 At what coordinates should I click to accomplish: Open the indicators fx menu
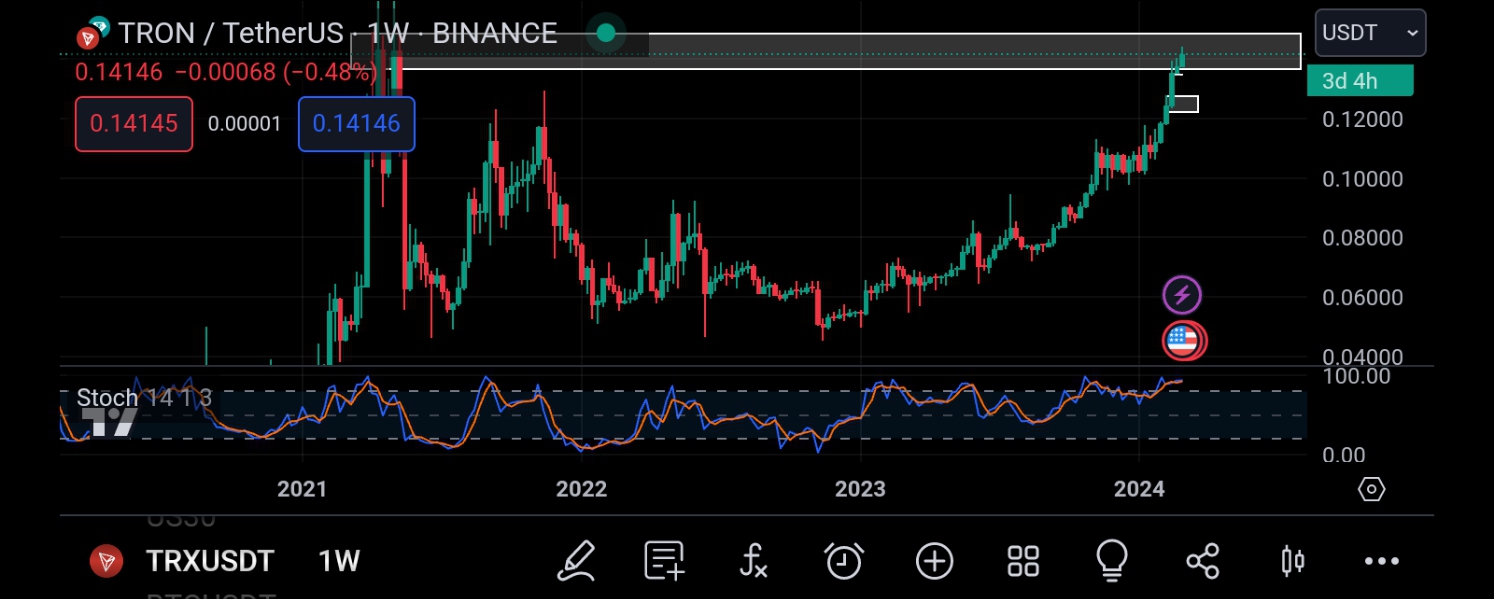click(x=753, y=561)
